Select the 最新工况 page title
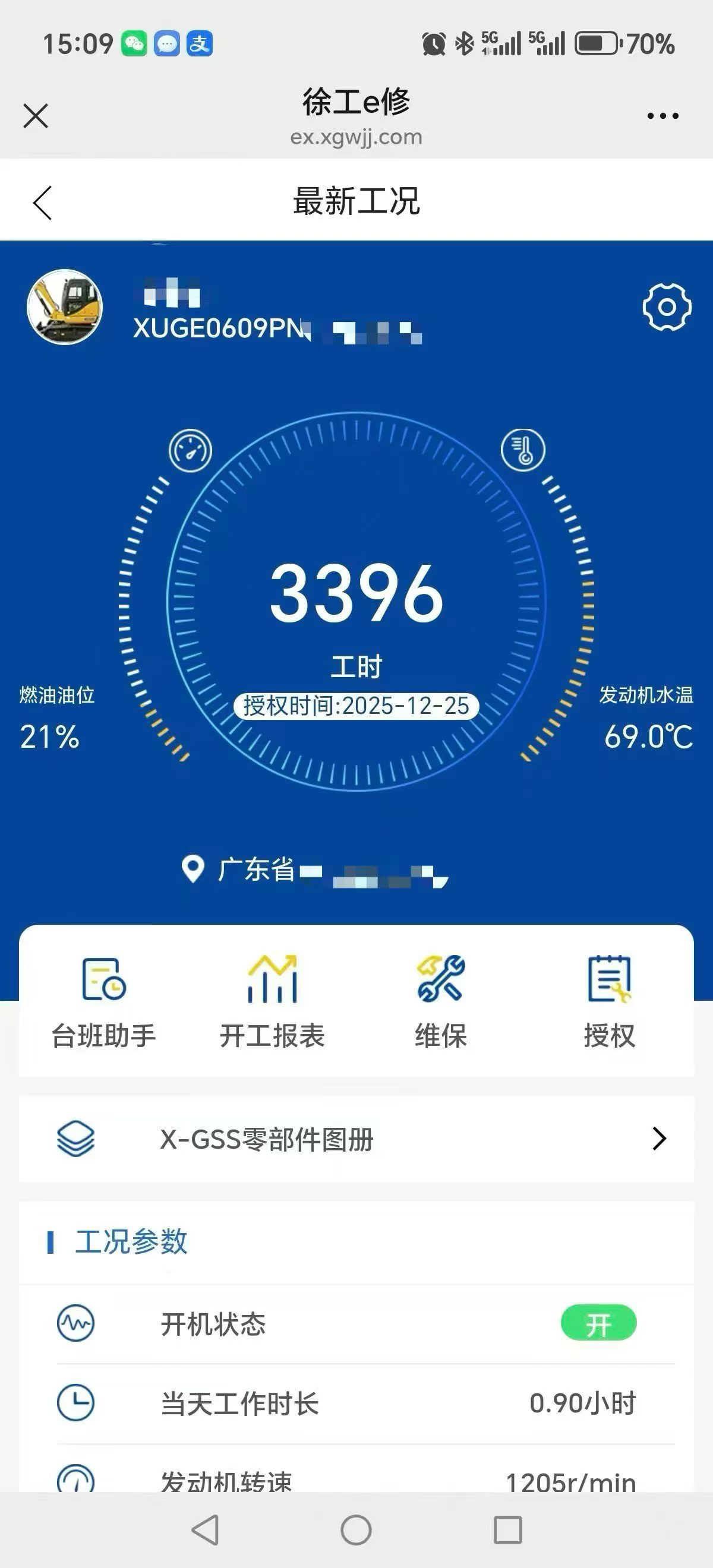 click(356, 202)
